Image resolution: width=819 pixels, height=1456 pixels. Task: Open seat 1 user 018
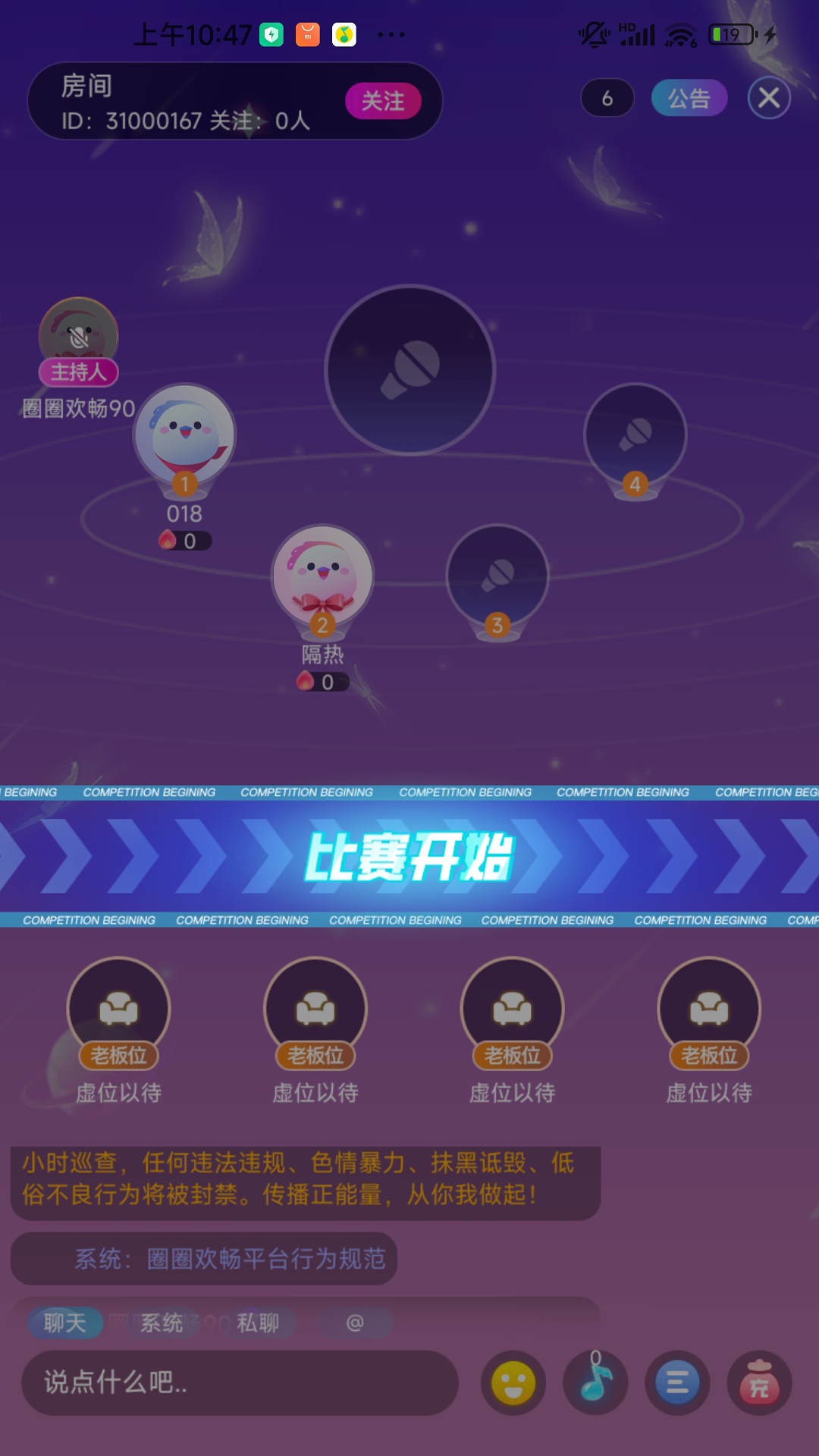click(x=184, y=435)
